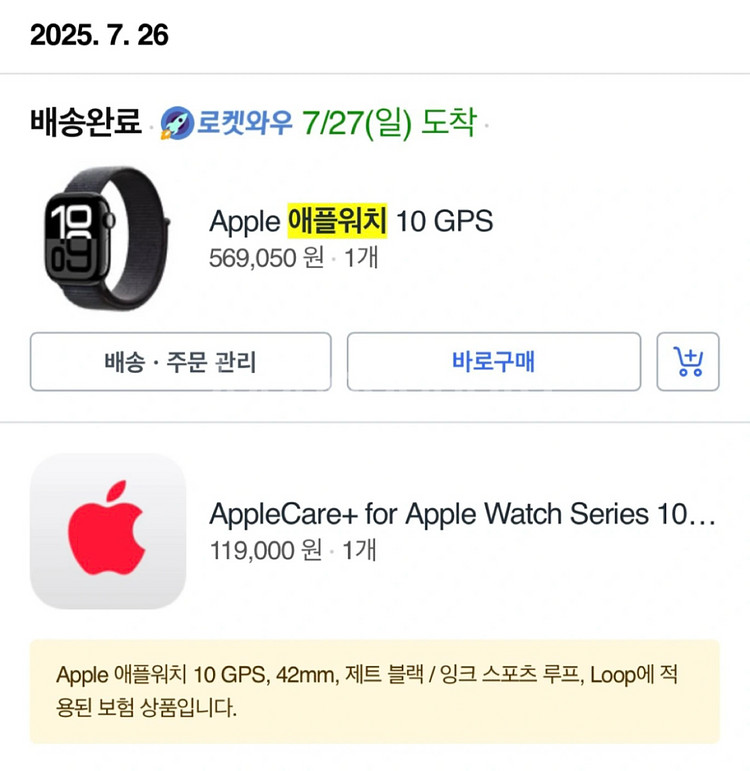Open the Apple 애플워치 10 GPS product
This screenshot has width=750, height=771.
coord(351,220)
